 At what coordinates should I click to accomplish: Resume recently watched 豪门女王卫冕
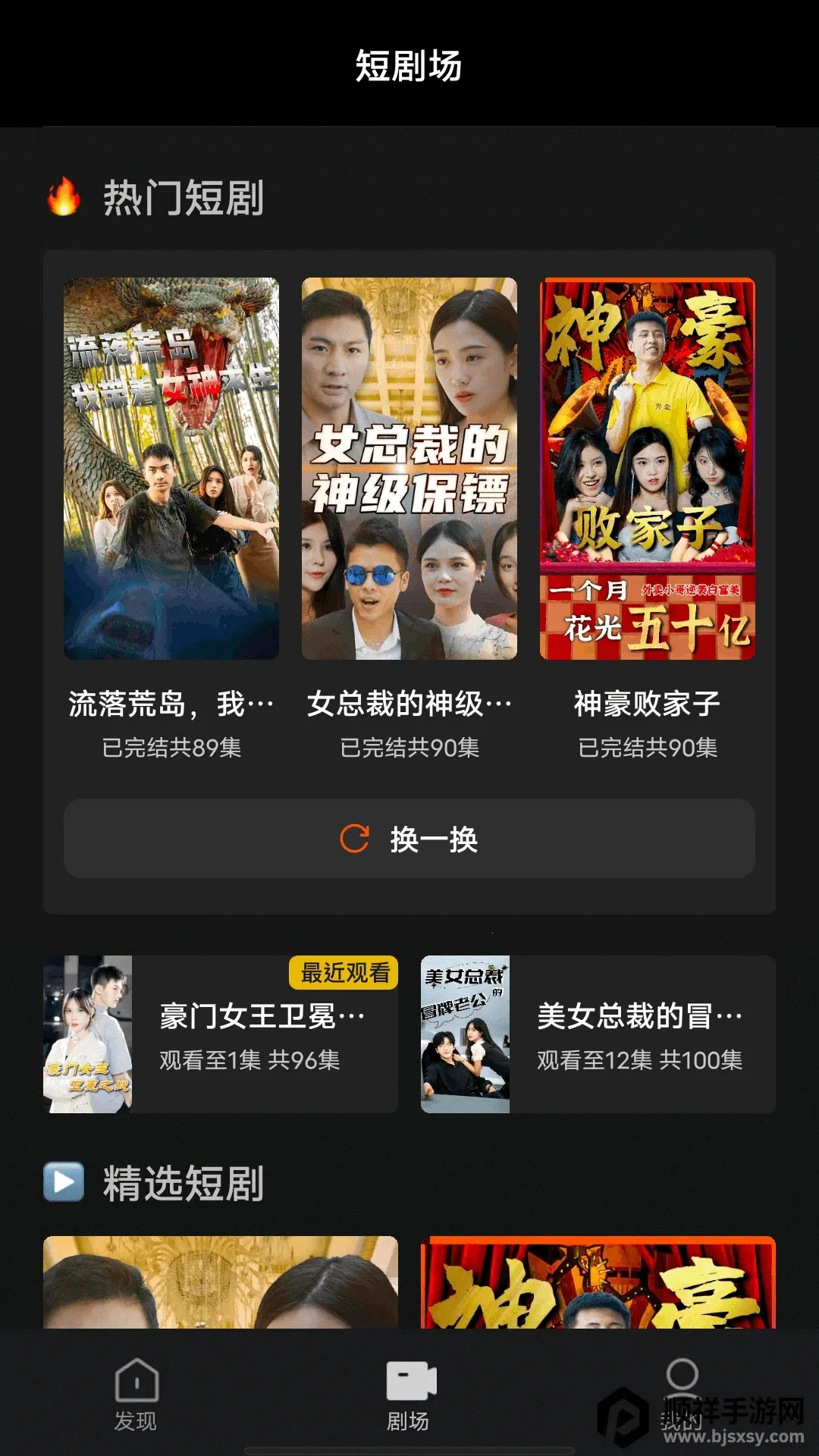(x=221, y=1034)
